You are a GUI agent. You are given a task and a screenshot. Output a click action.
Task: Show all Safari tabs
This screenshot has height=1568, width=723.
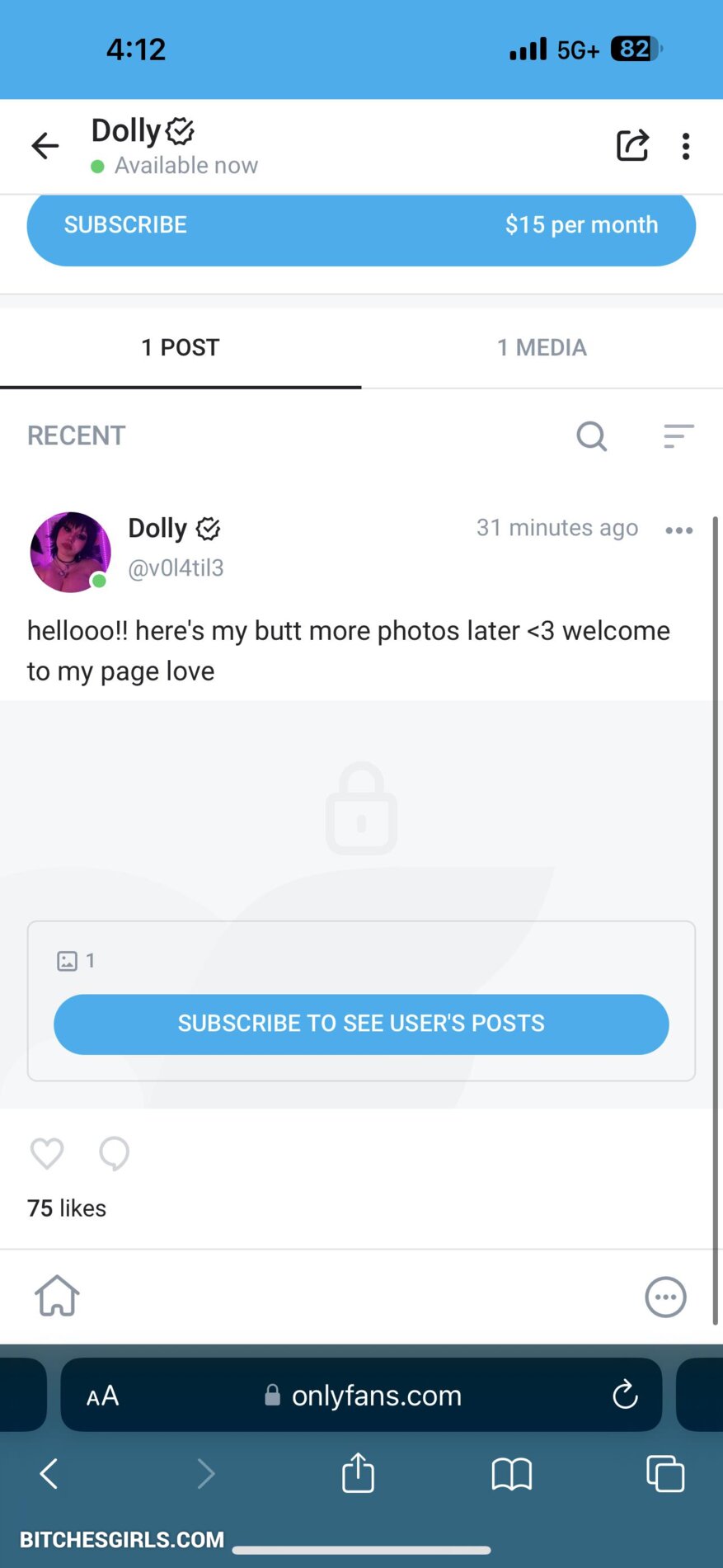pos(664,1473)
